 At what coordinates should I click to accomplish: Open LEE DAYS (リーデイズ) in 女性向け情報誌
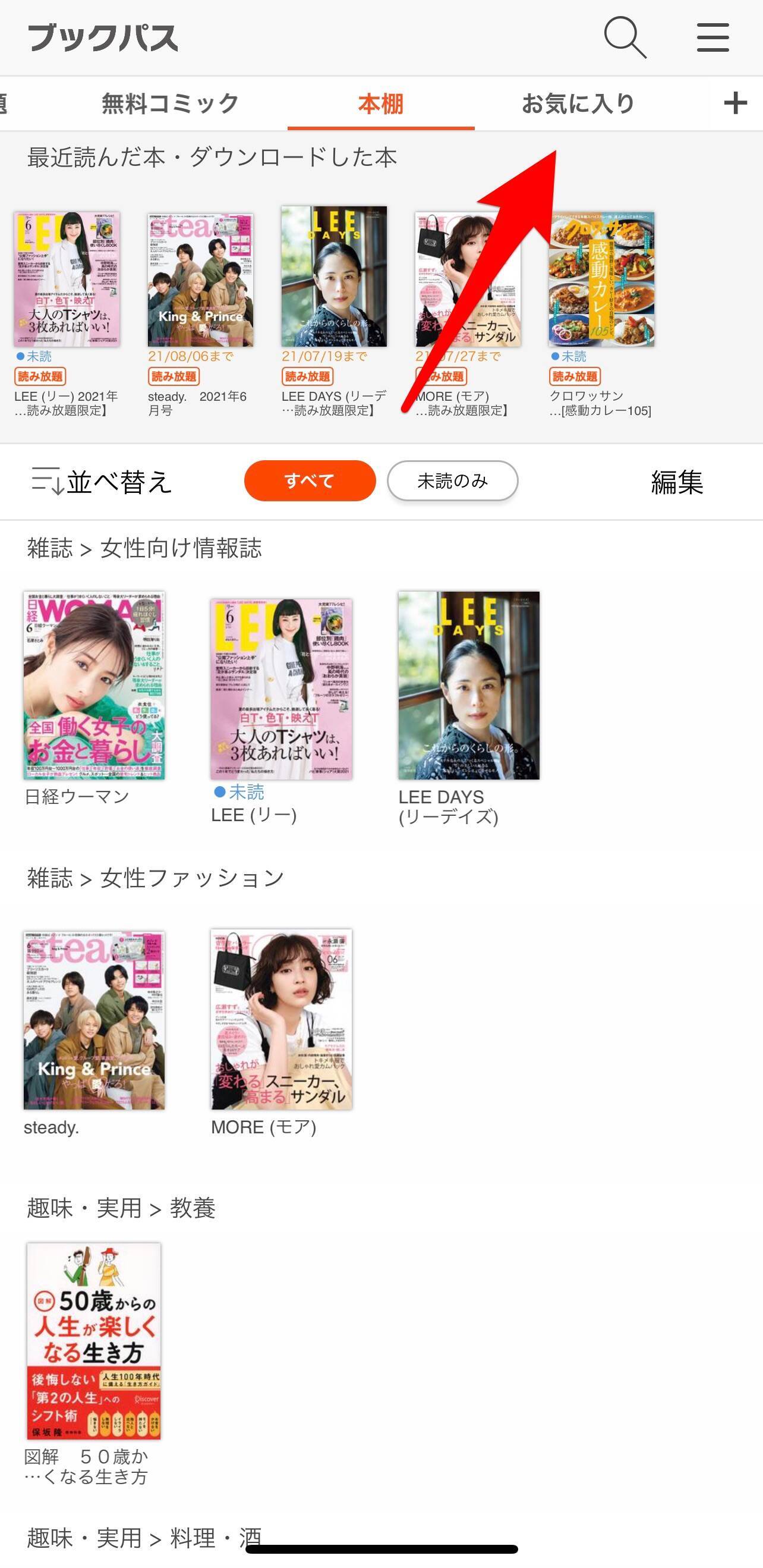click(468, 685)
